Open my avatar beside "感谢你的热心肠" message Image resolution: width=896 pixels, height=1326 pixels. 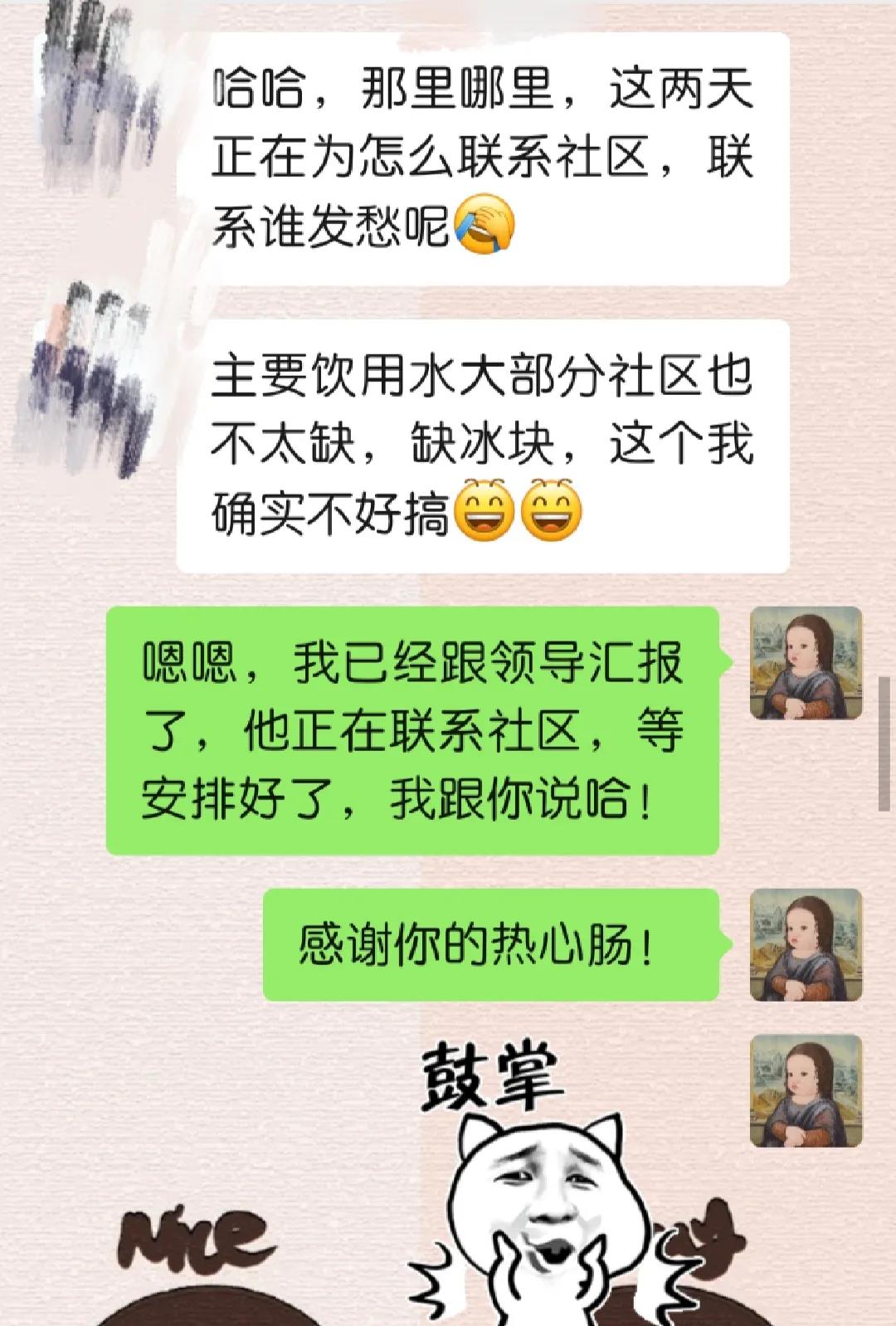806,944
